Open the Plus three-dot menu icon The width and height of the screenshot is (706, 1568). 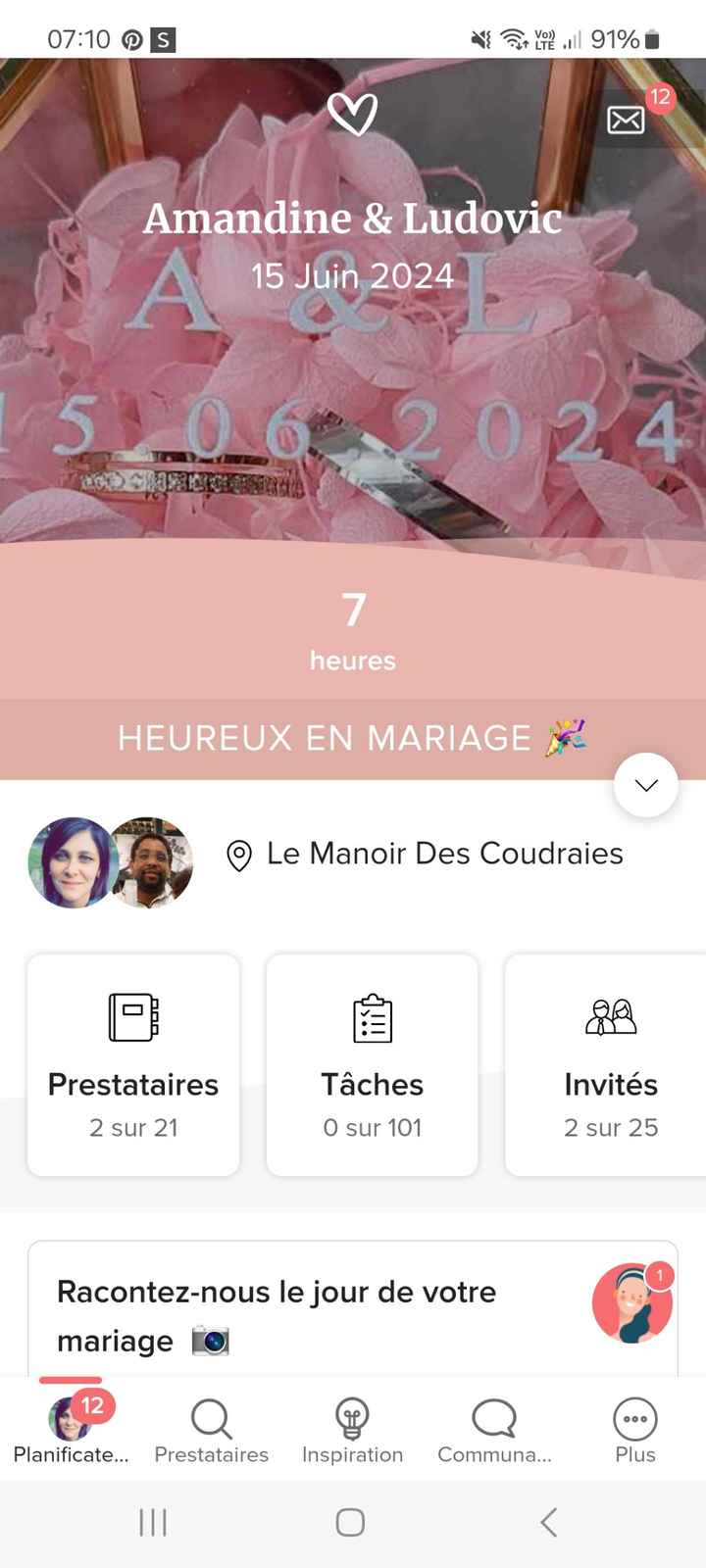click(x=634, y=1415)
